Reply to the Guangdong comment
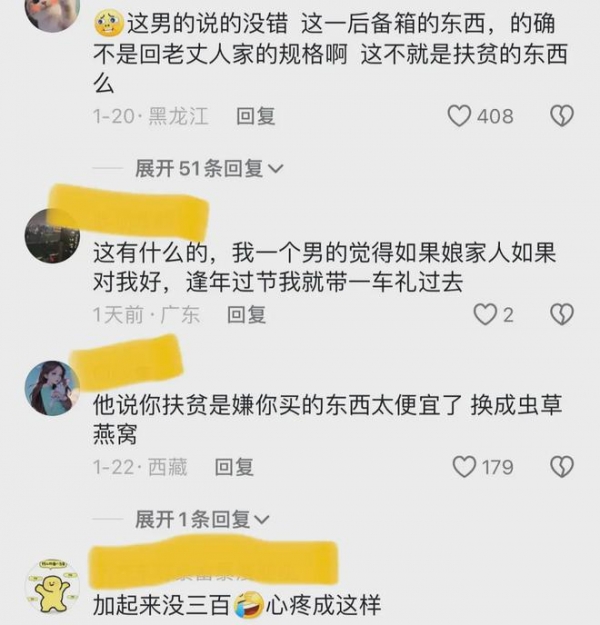600x625 pixels. pos(246,315)
